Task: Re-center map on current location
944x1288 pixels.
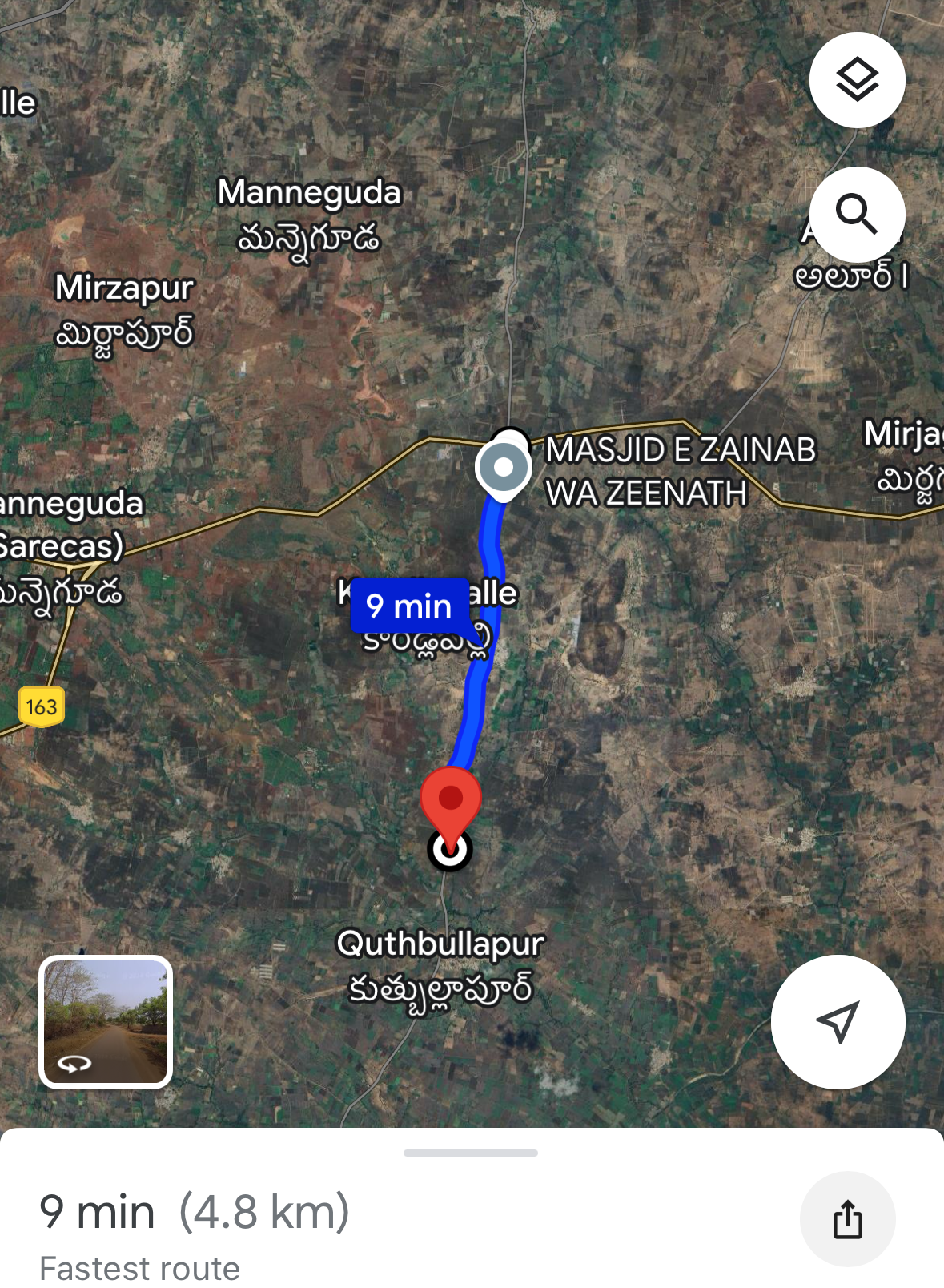Action: 838,1021
